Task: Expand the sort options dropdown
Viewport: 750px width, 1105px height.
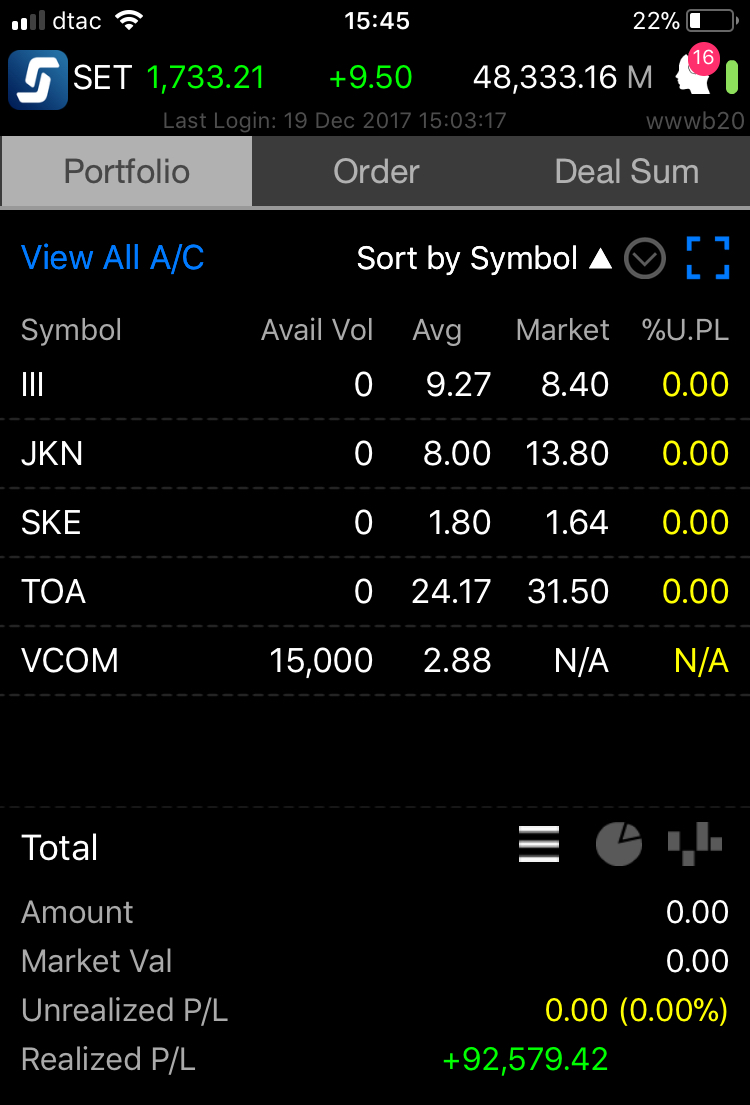Action: (x=645, y=260)
